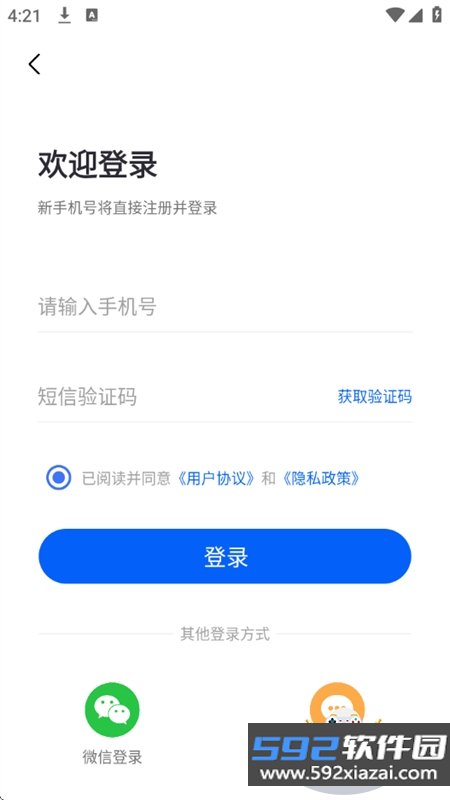Toggle the agreement radio button

pyautogui.click(x=59, y=478)
